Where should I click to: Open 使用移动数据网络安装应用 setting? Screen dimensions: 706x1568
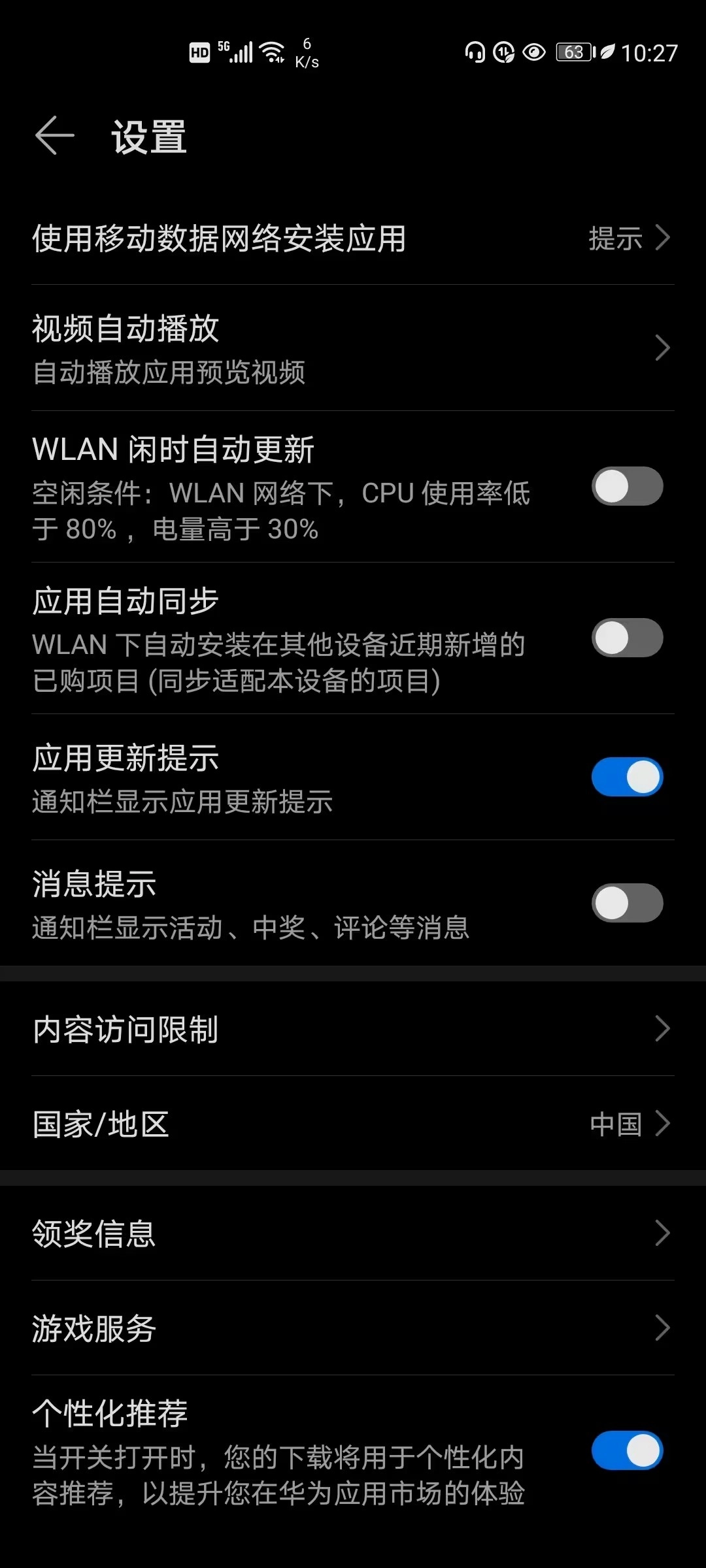coord(353,238)
